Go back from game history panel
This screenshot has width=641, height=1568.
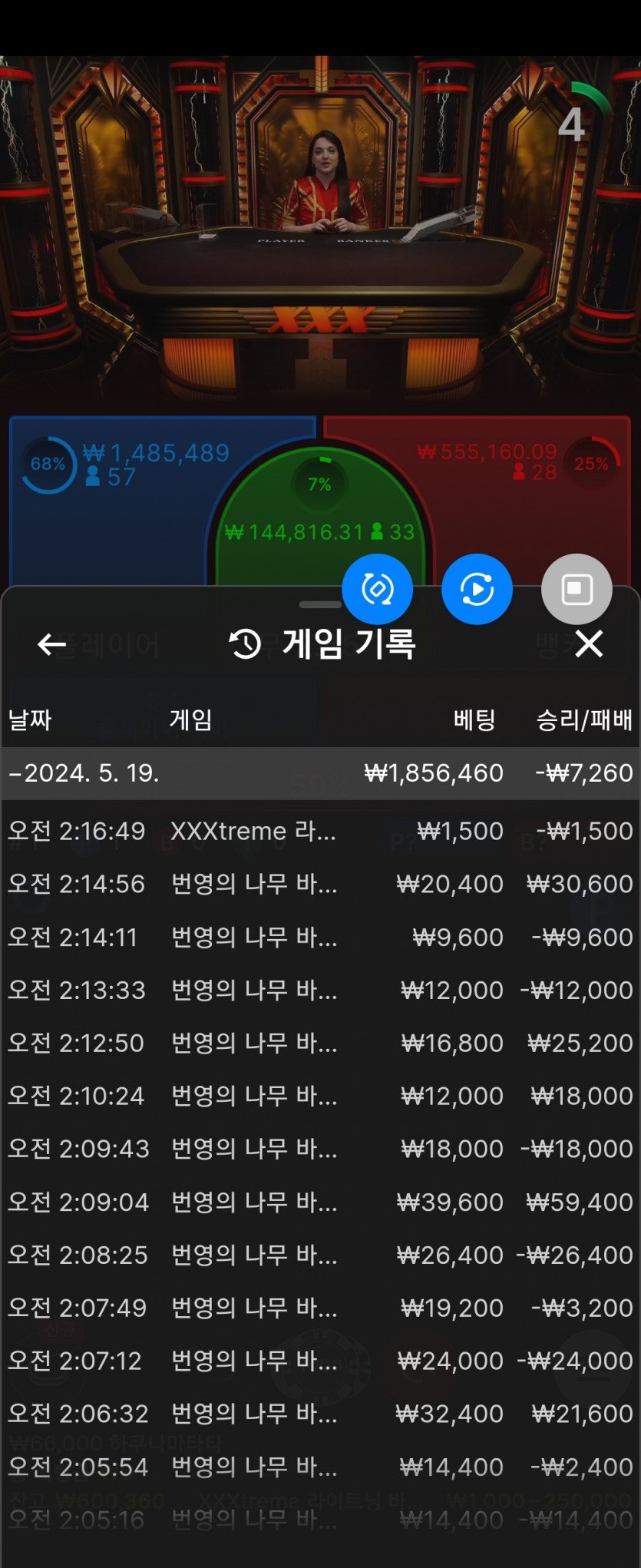pos(51,644)
